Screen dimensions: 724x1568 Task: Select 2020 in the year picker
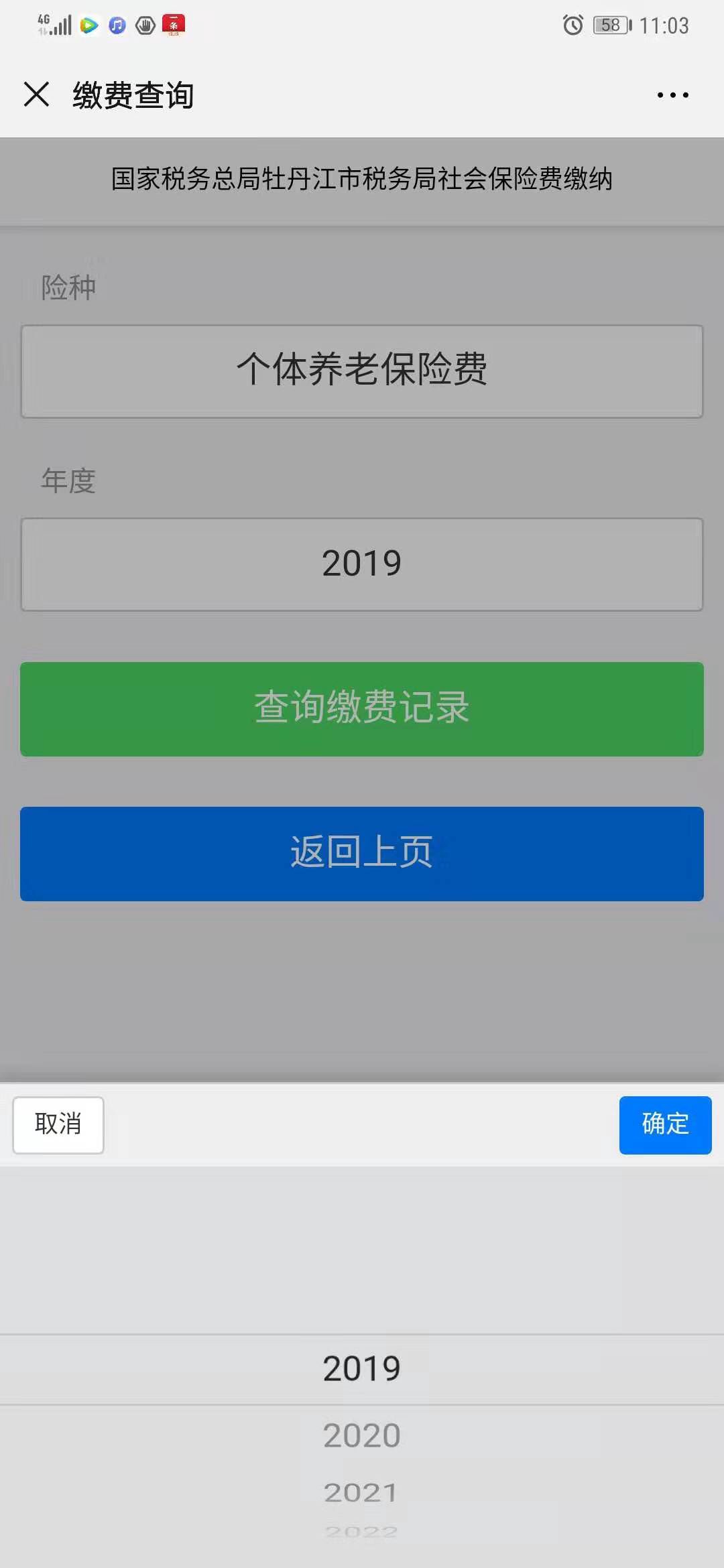362,1435
